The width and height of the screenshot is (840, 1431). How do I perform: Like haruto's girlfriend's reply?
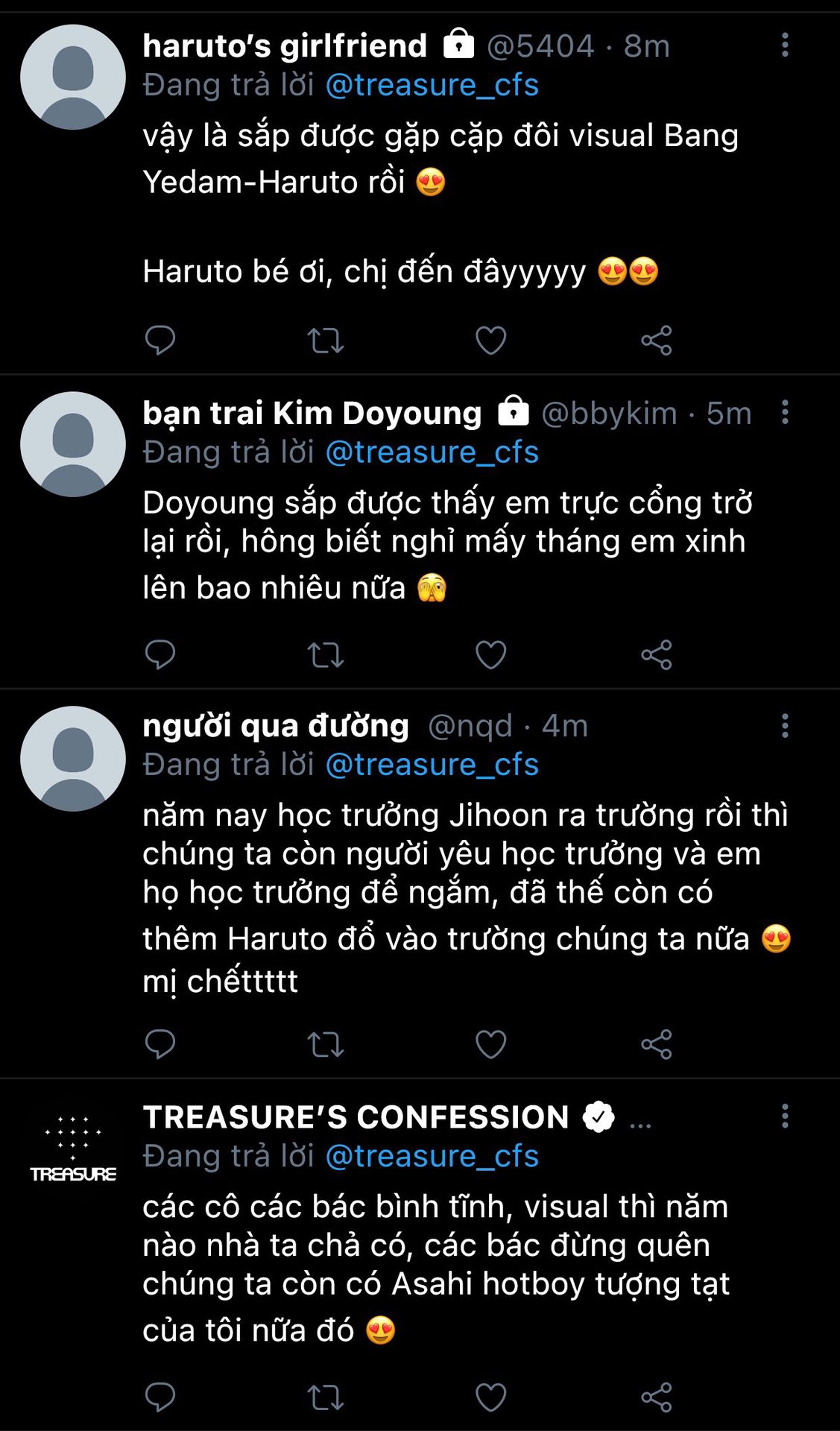[490, 341]
